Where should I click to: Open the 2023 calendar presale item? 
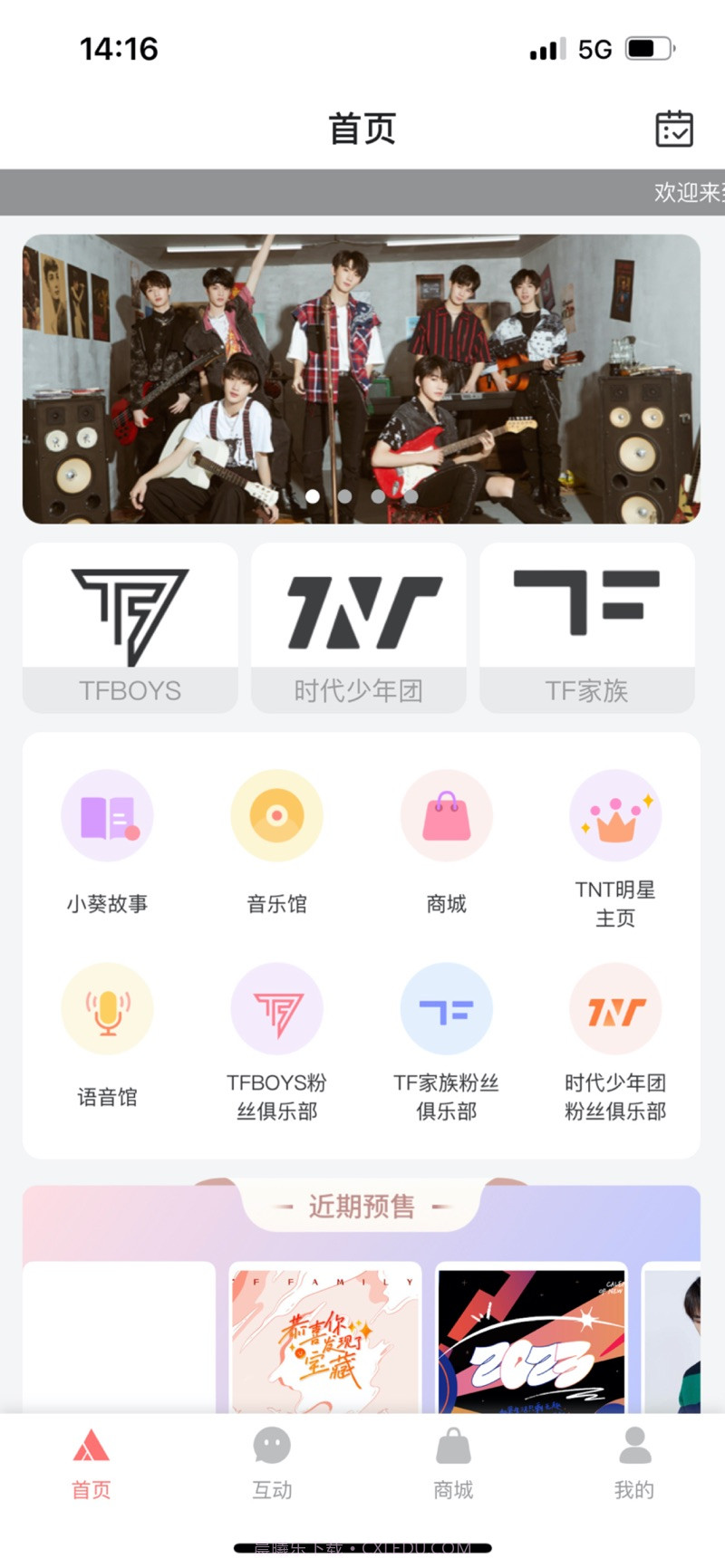(x=531, y=1338)
